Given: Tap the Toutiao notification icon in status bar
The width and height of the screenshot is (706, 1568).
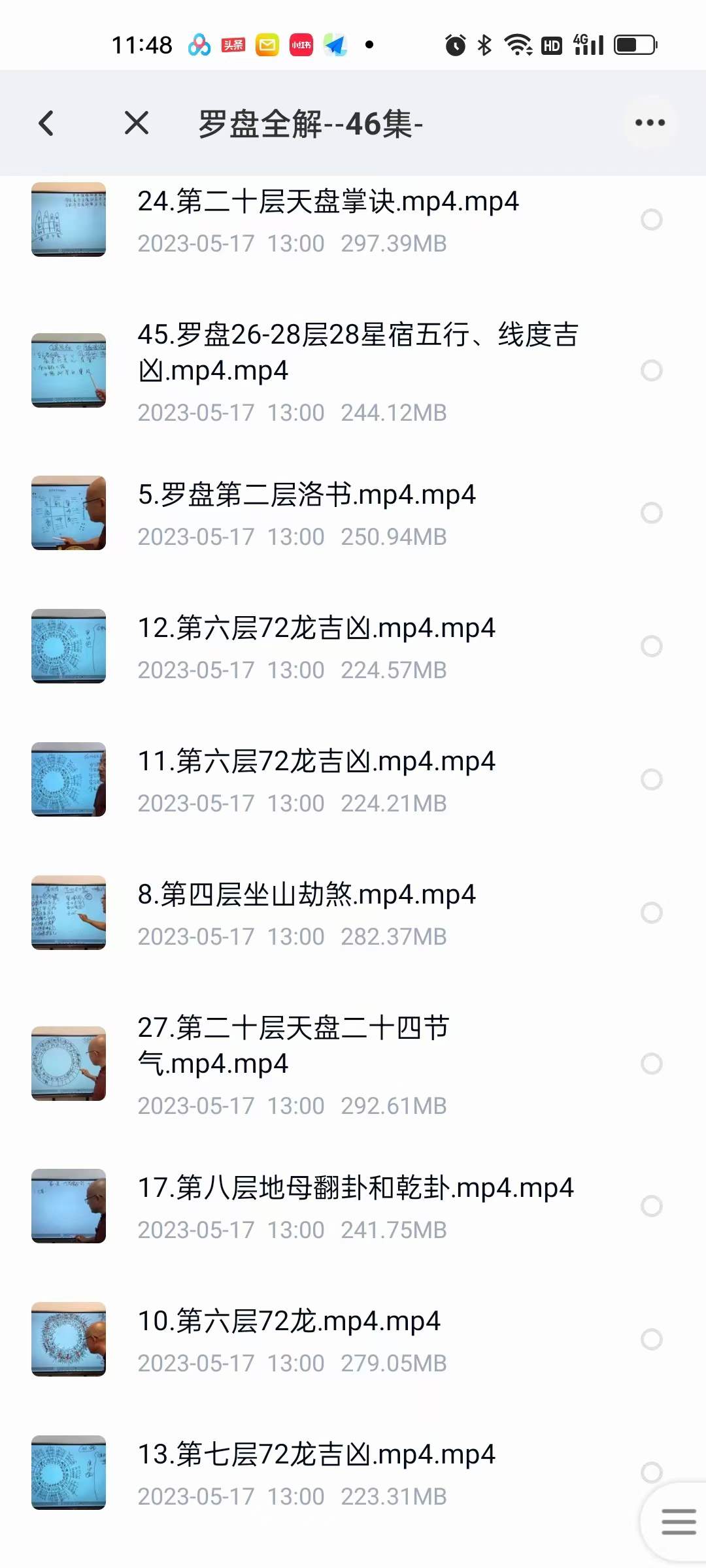Looking at the screenshot, I should pyautogui.click(x=233, y=44).
